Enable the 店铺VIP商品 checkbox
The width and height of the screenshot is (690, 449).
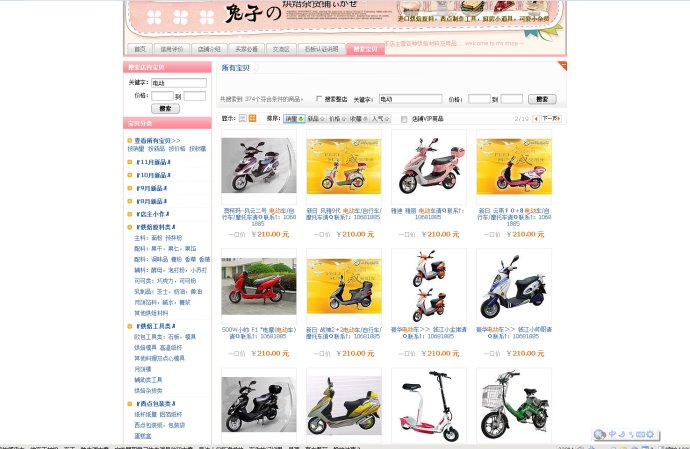click(x=404, y=118)
